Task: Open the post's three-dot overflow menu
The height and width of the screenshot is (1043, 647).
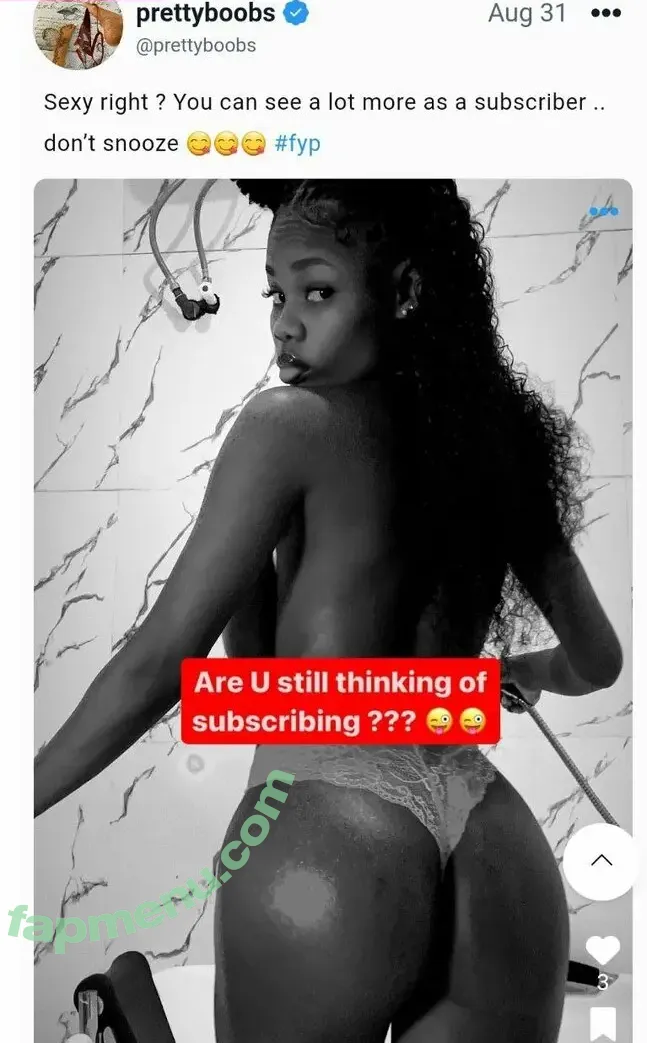Action: click(606, 14)
